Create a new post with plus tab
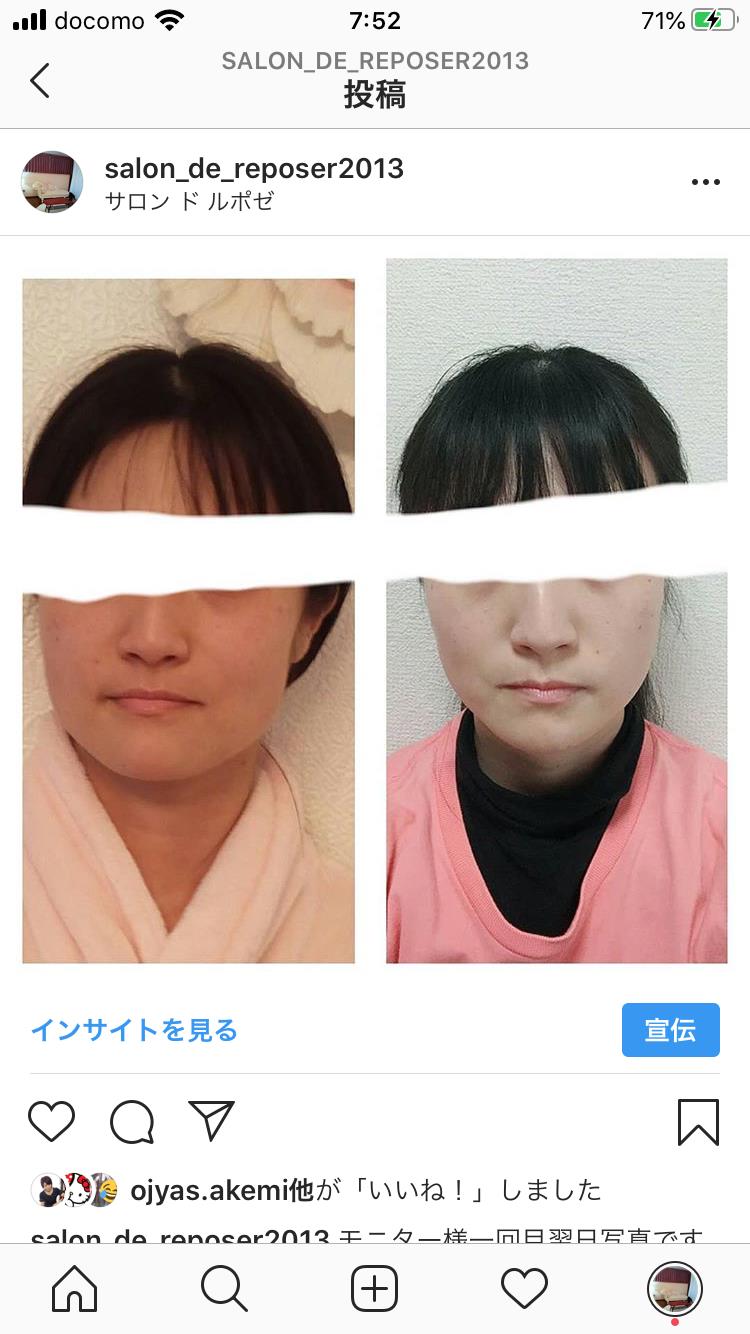Viewport: 750px width, 1334px height. (x=375, y=1289)
